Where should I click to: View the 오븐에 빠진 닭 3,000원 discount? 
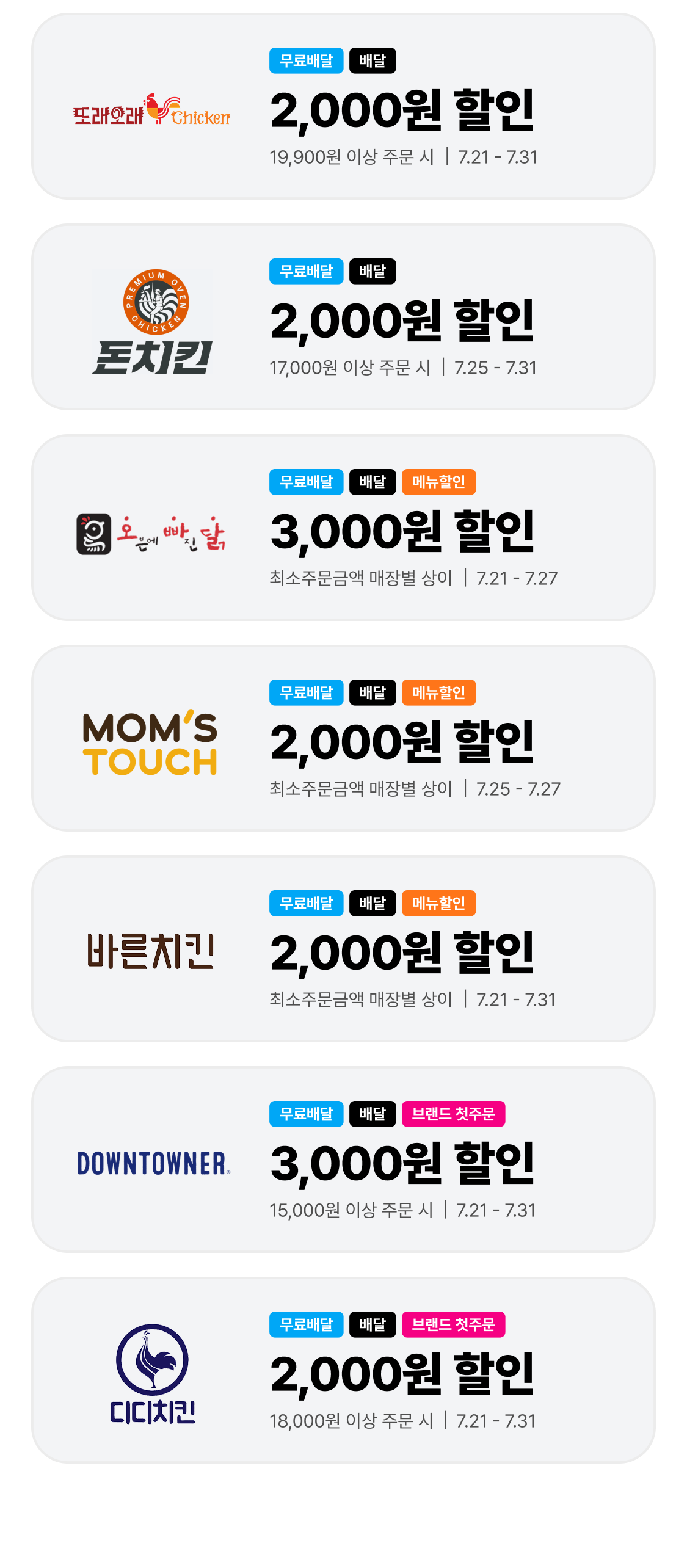pos(343,528)
